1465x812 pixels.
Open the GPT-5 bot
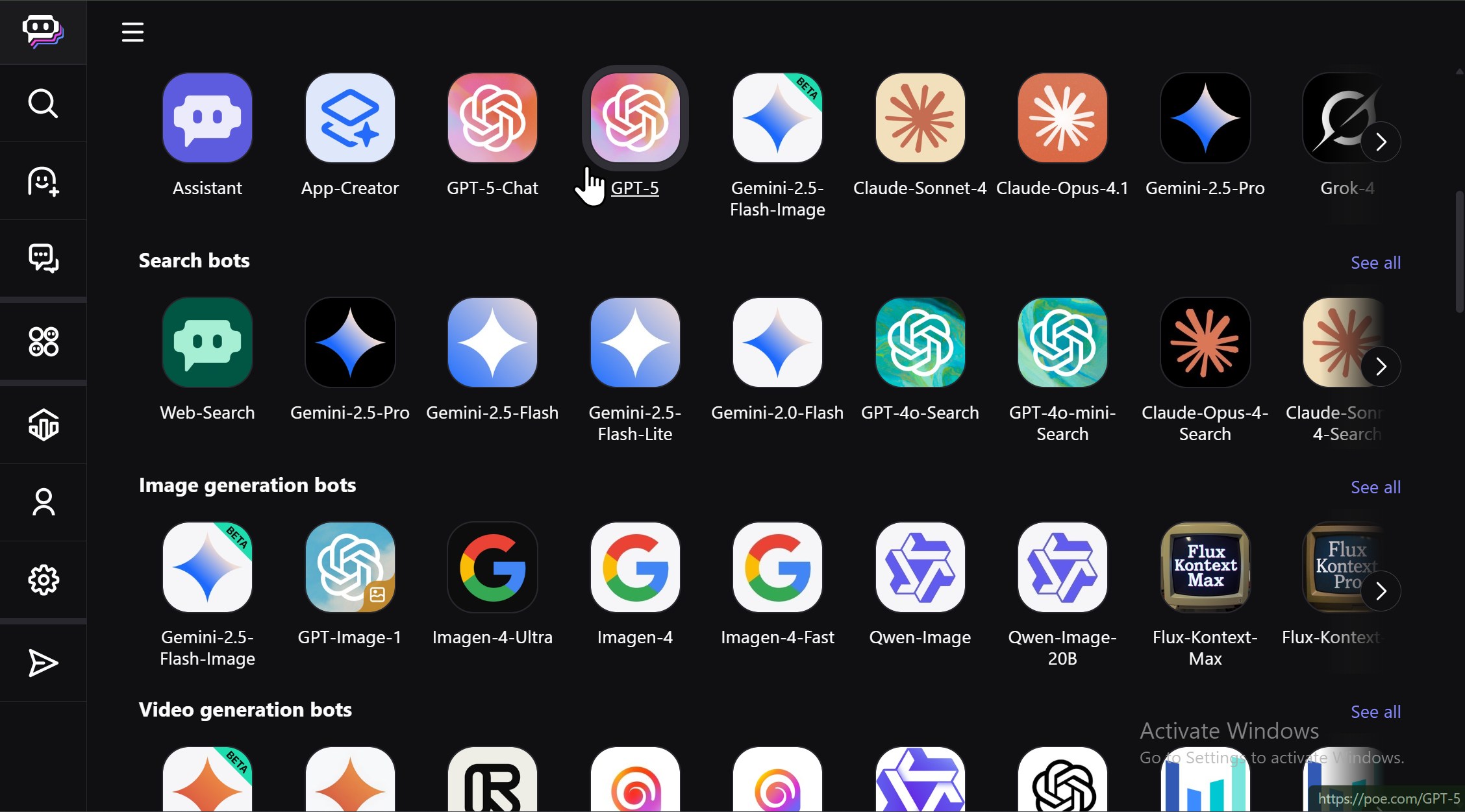[634, 118]
